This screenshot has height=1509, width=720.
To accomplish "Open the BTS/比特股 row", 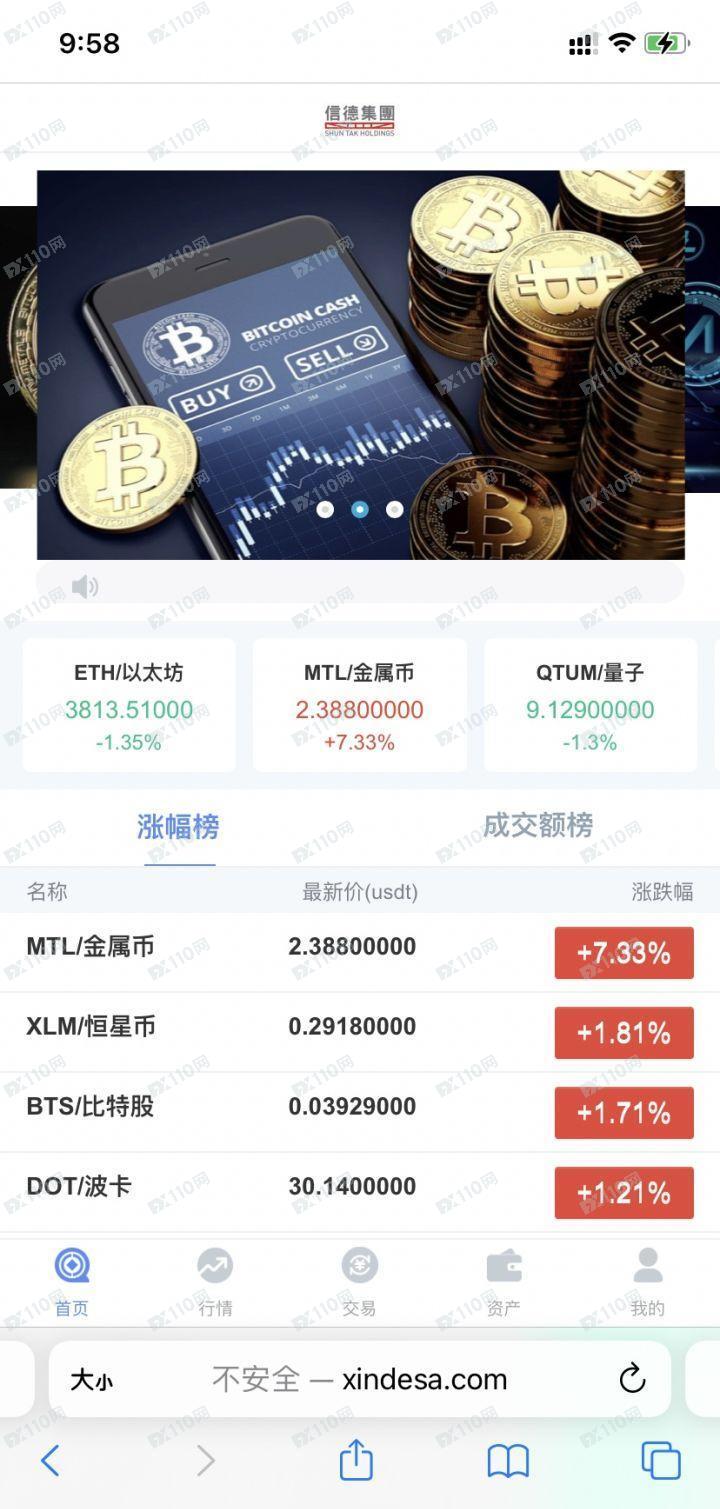I will (360, 1112).
